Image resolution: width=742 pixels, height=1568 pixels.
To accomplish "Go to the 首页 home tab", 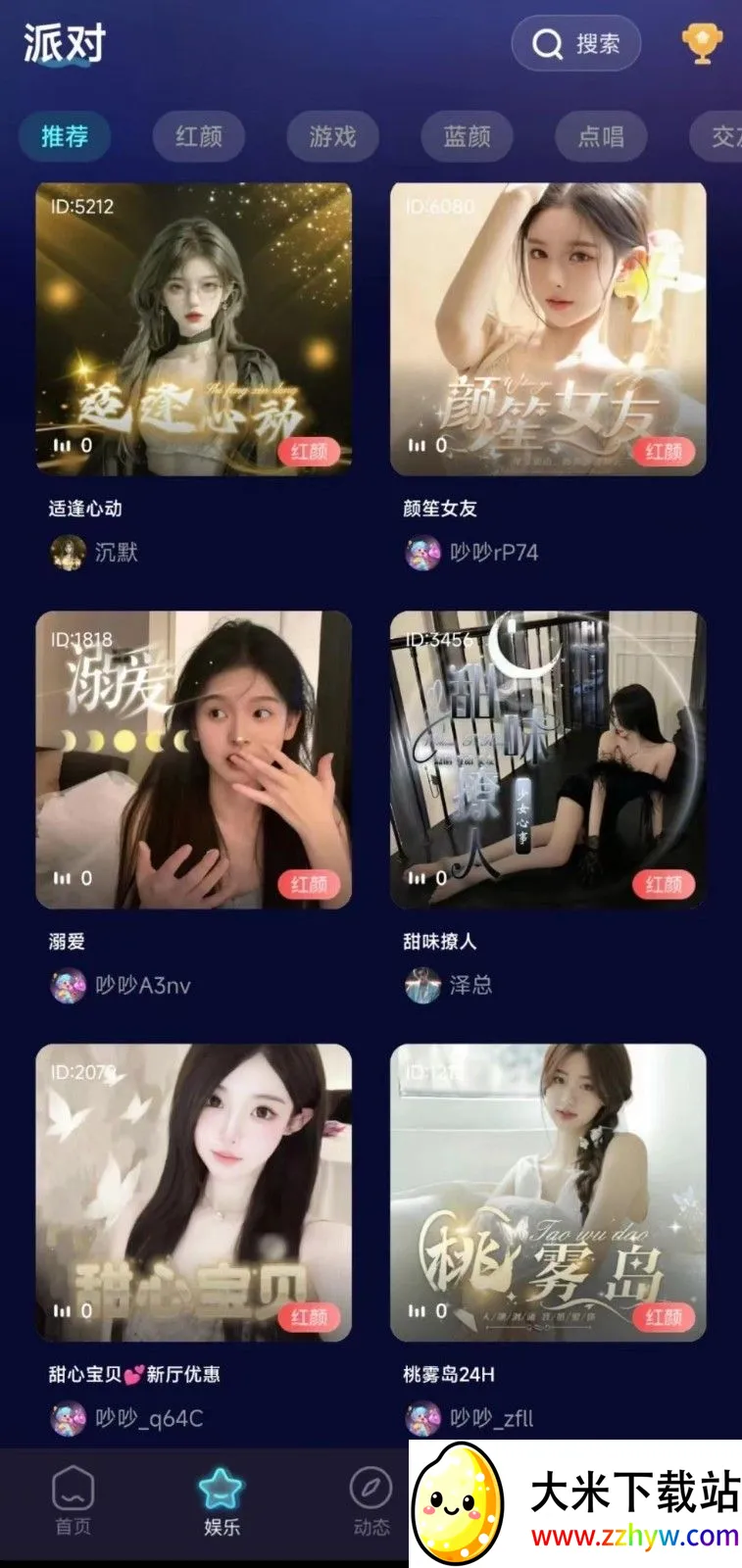I will pyautogui.click(x=74, y=1500).
